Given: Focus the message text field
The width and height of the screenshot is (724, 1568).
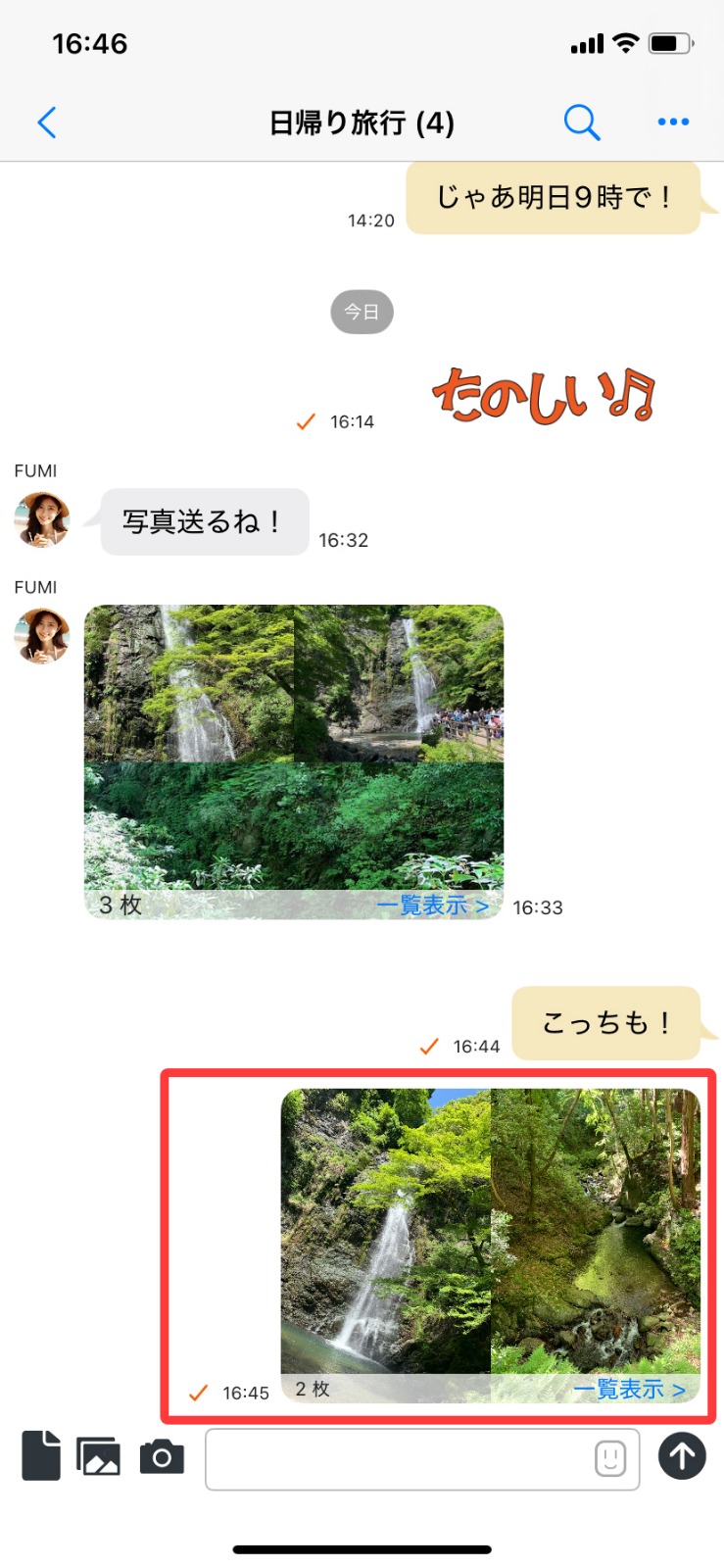Looking at the screenshot, I should [x=392, y=1459].
